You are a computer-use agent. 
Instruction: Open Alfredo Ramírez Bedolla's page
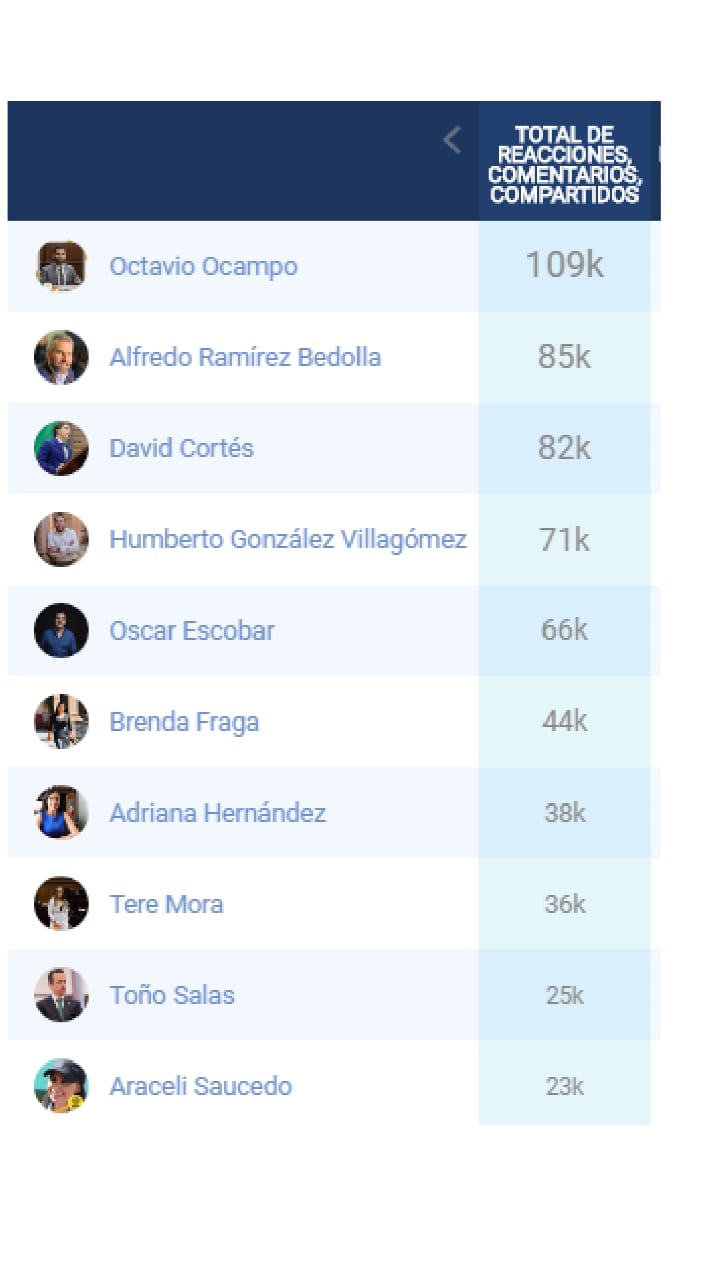pyautogui.click(x=245, y=358)
